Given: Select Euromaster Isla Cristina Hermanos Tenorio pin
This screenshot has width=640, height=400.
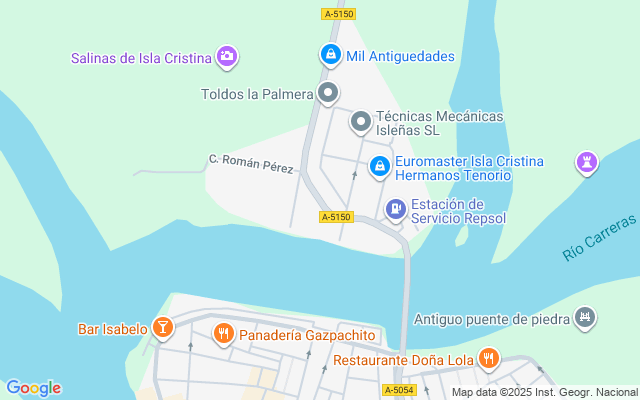Looking at the screenshot, I should coord(379,166).
